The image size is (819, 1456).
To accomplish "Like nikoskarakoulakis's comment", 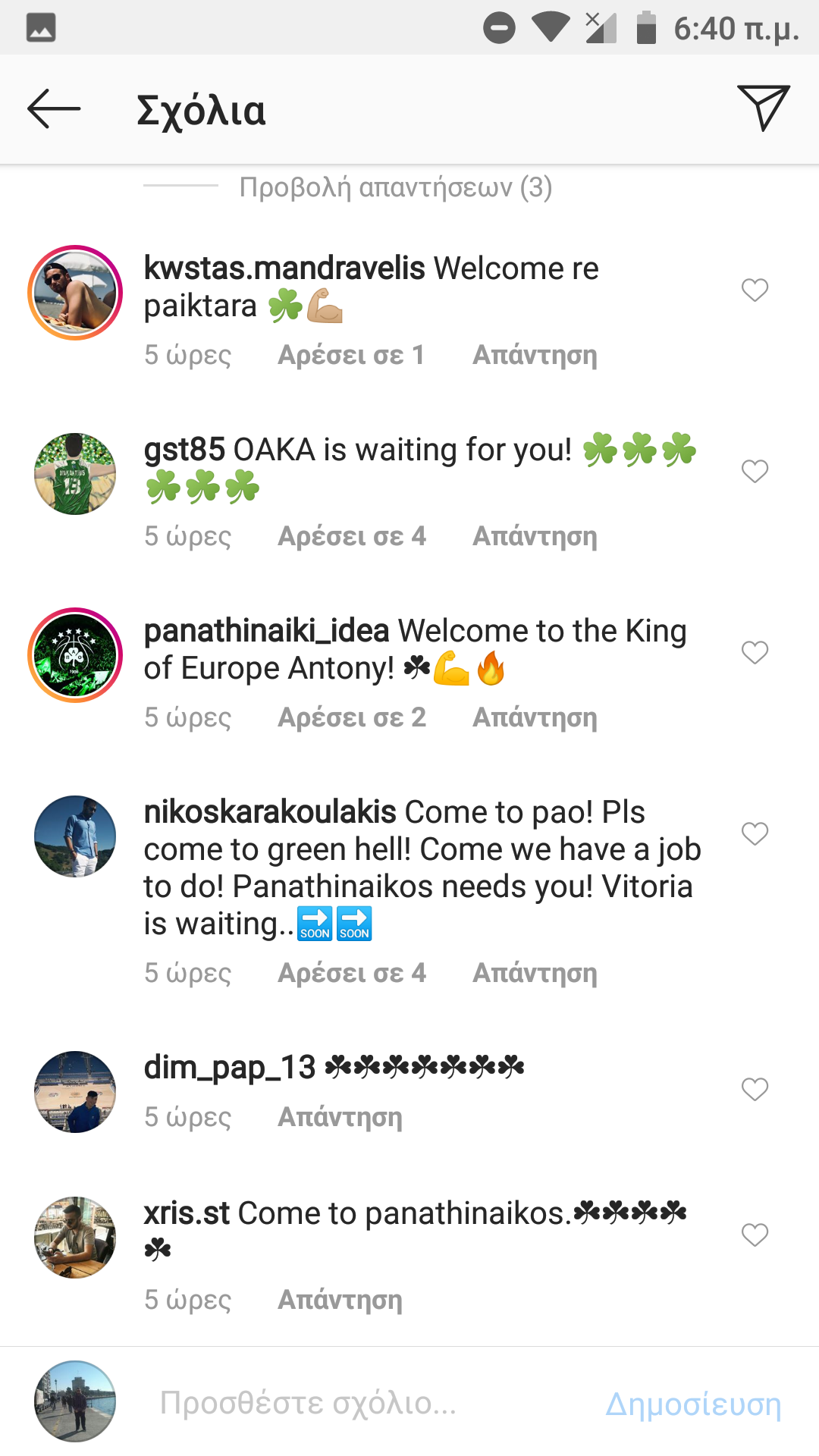I will tap(755, 833).
